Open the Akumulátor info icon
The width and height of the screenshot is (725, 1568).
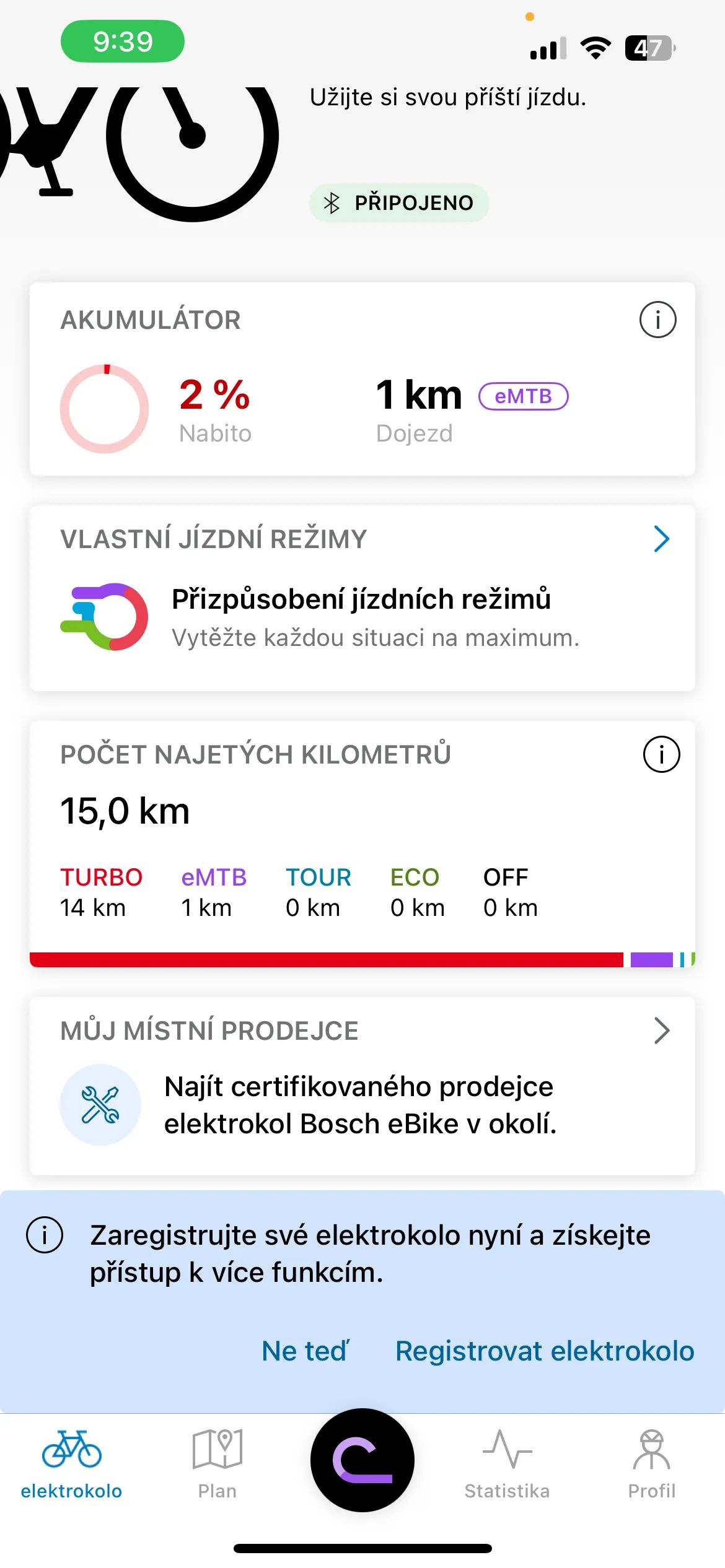click(657, 320)
